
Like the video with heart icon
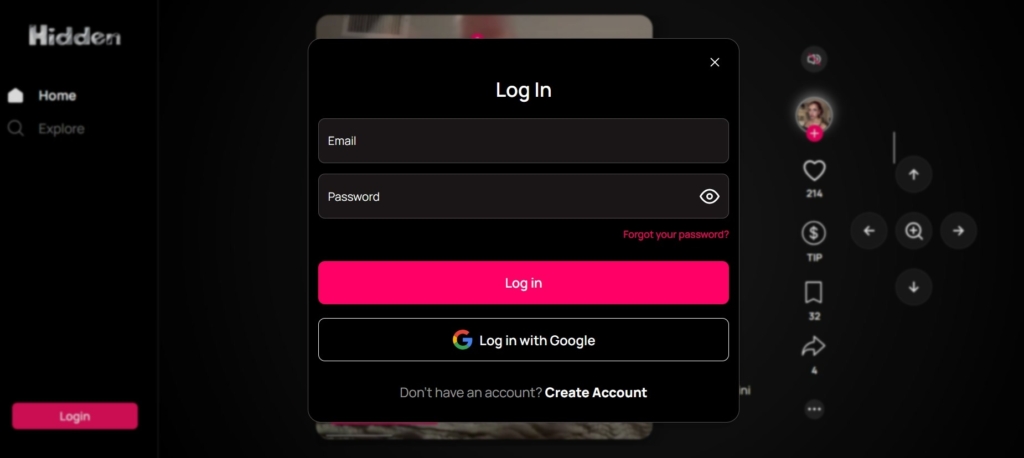814,170
